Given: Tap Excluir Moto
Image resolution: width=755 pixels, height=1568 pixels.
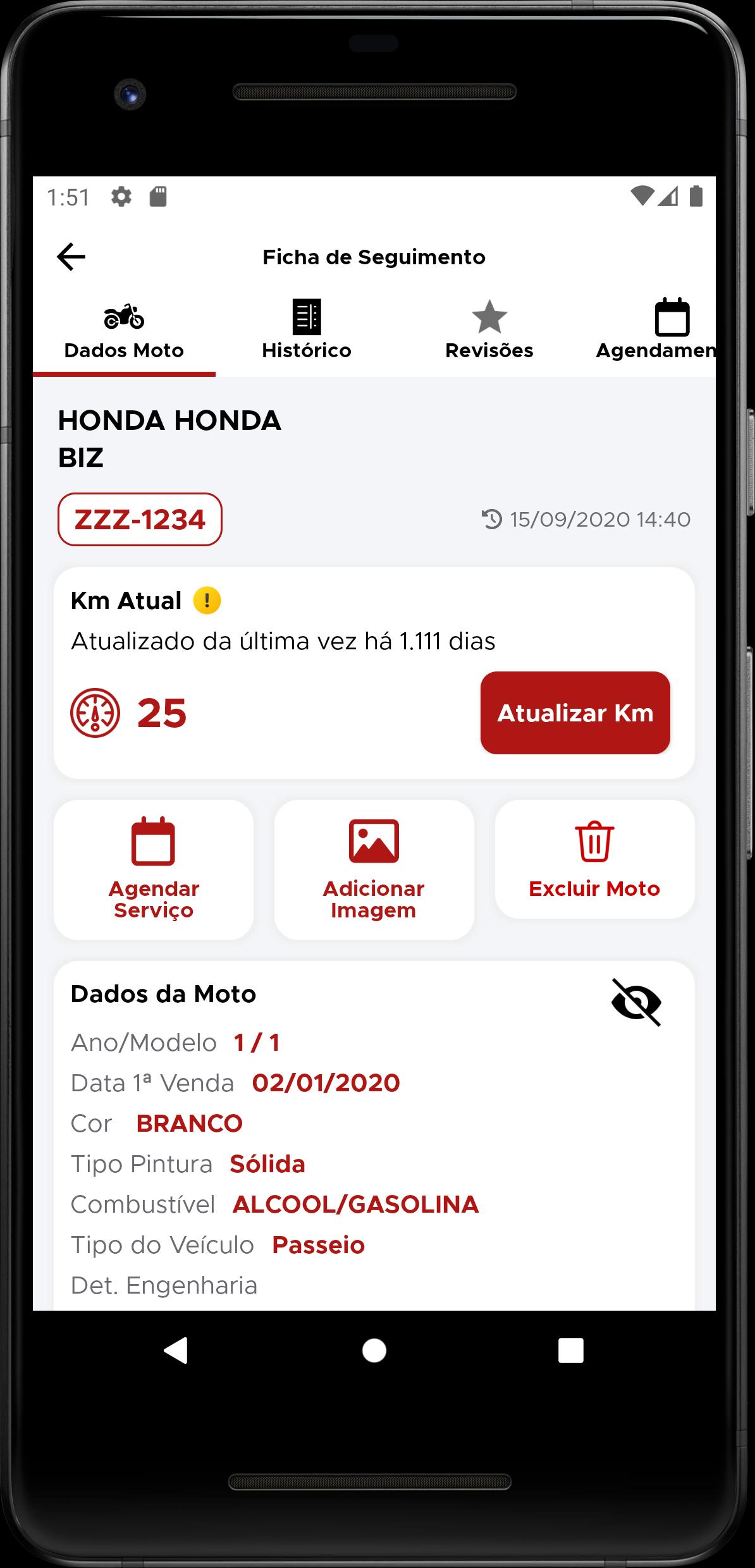Looking at the screenshot, I should [594, 859].
